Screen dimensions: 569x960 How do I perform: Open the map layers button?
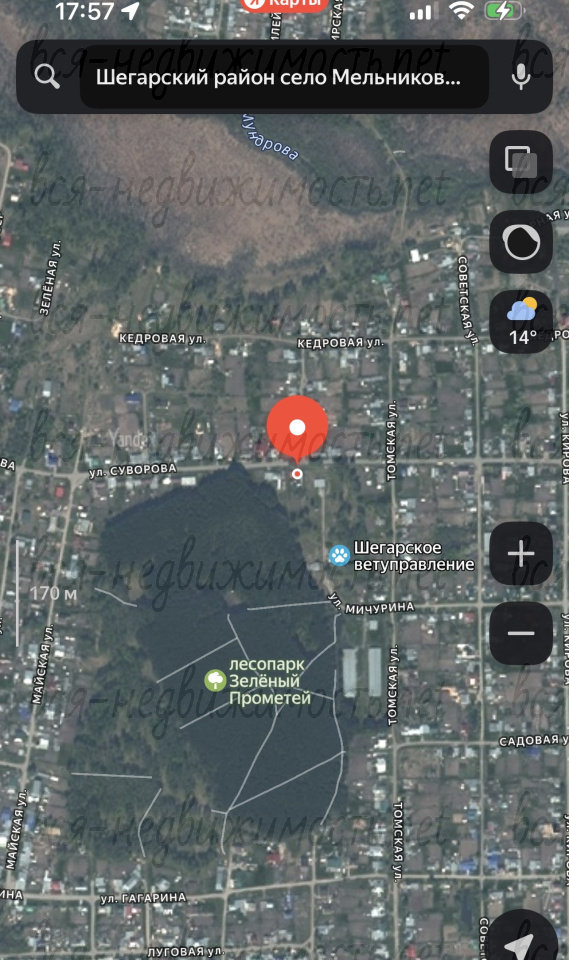(x=521, y=162)
